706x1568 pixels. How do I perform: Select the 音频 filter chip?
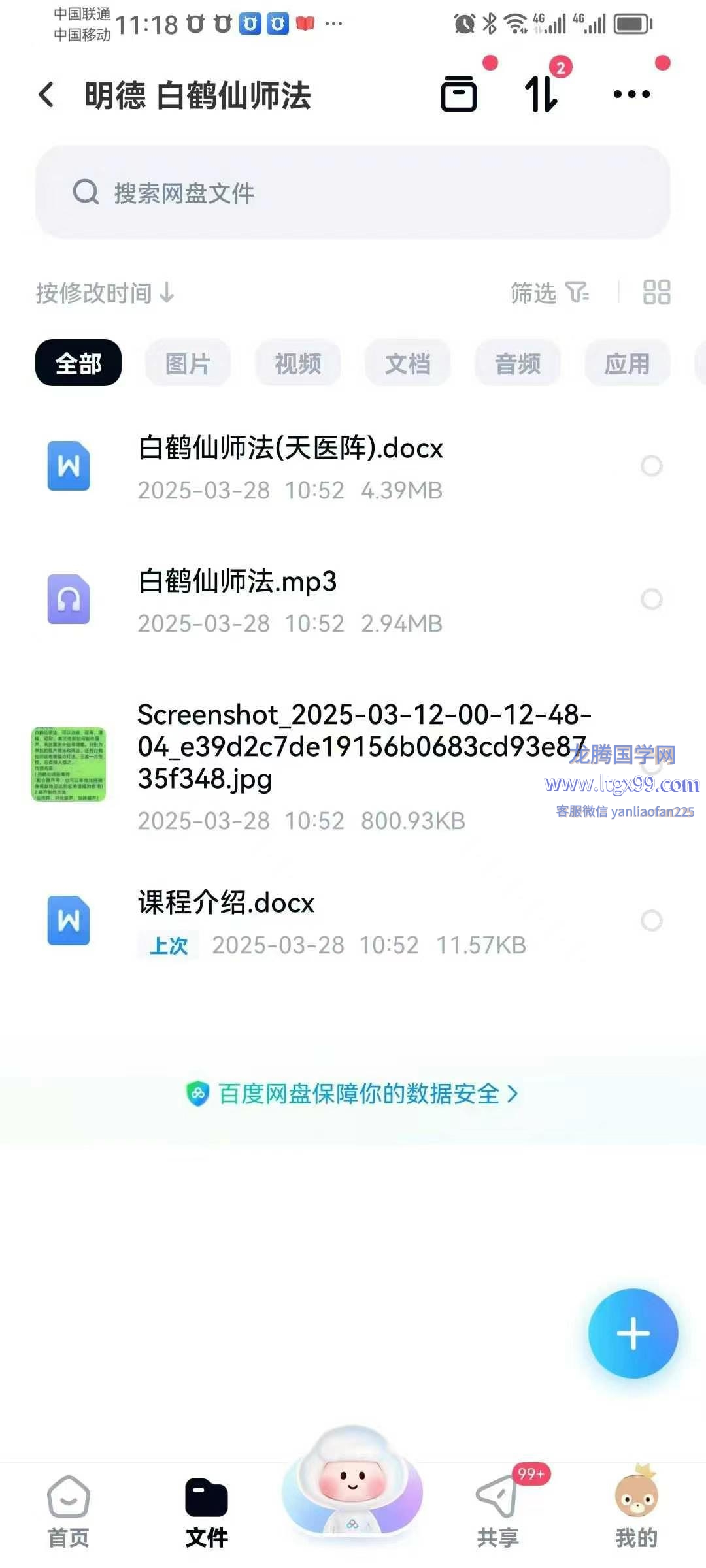518,363
